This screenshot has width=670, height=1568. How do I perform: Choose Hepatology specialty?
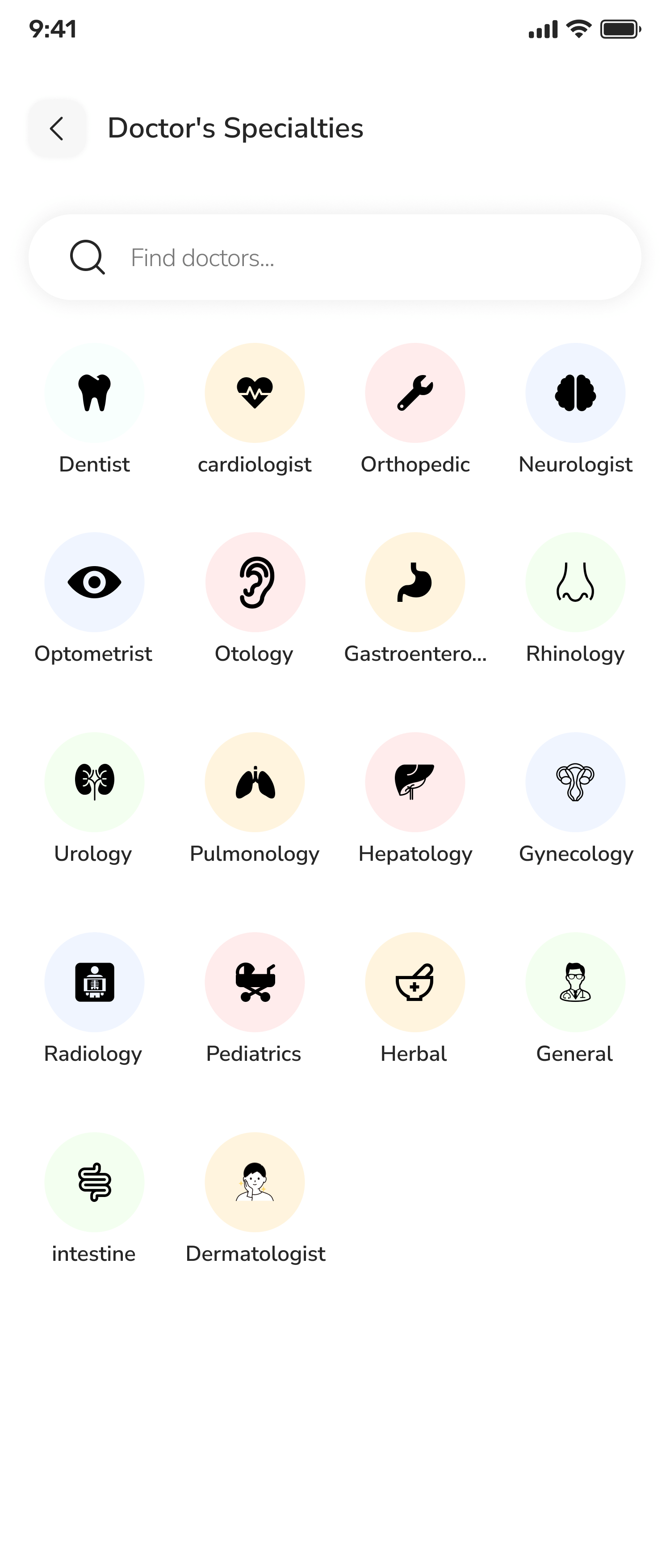415,782
